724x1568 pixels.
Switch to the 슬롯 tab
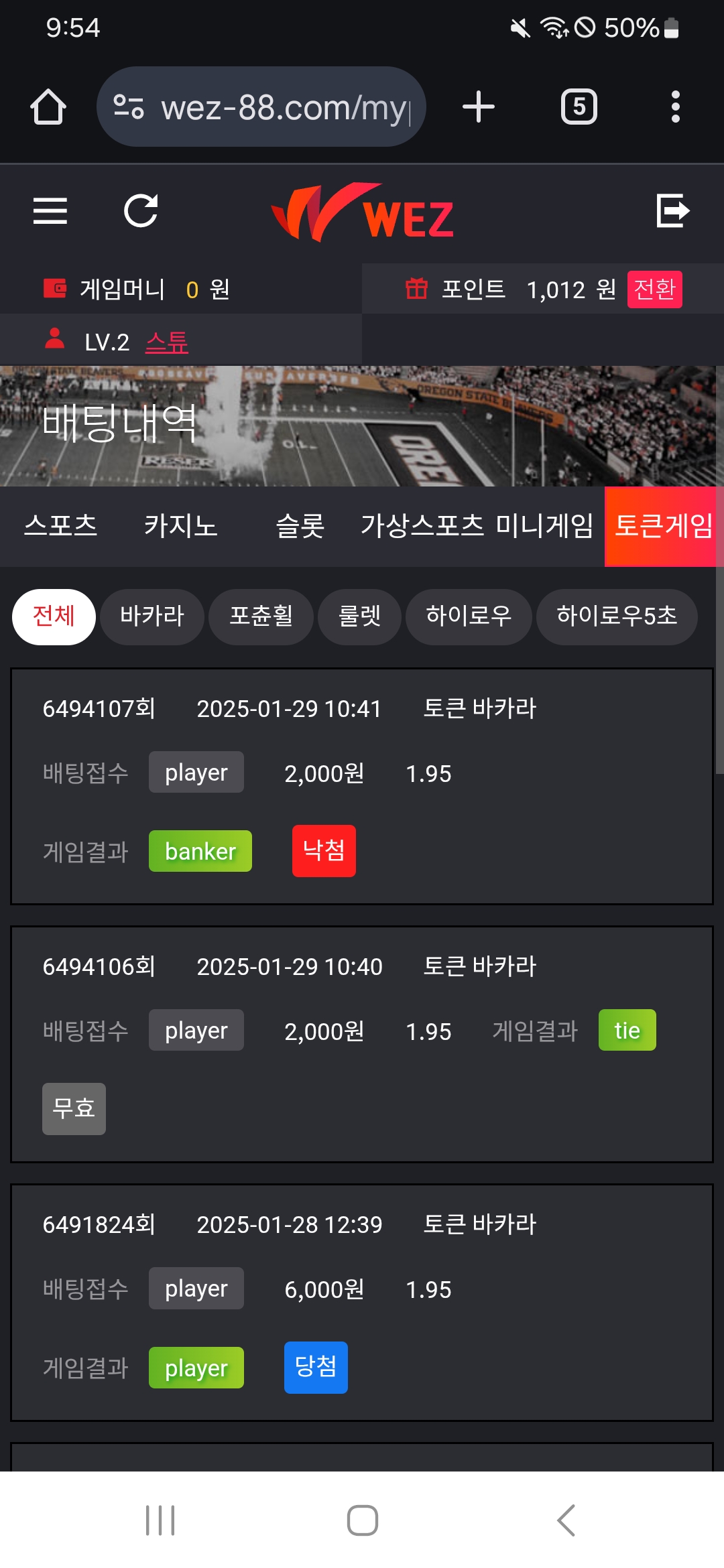300,526
